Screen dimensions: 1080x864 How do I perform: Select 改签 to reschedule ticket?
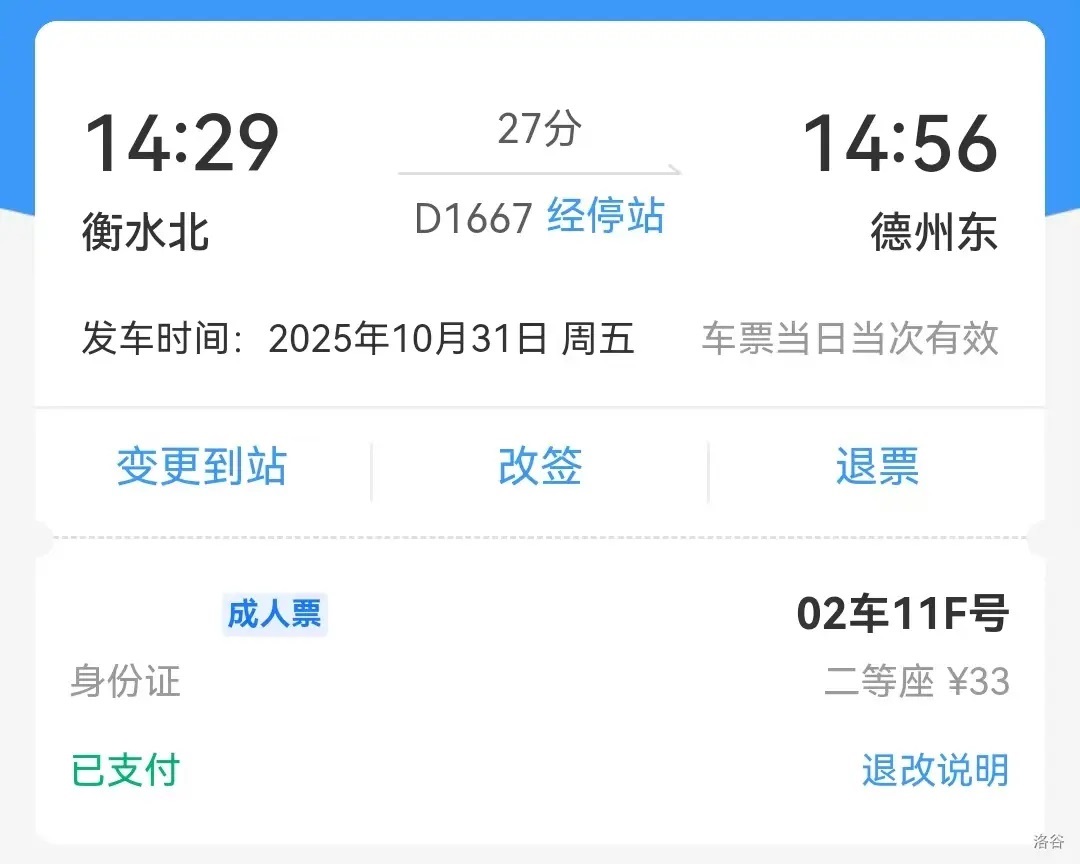click(x=540, y=467)
